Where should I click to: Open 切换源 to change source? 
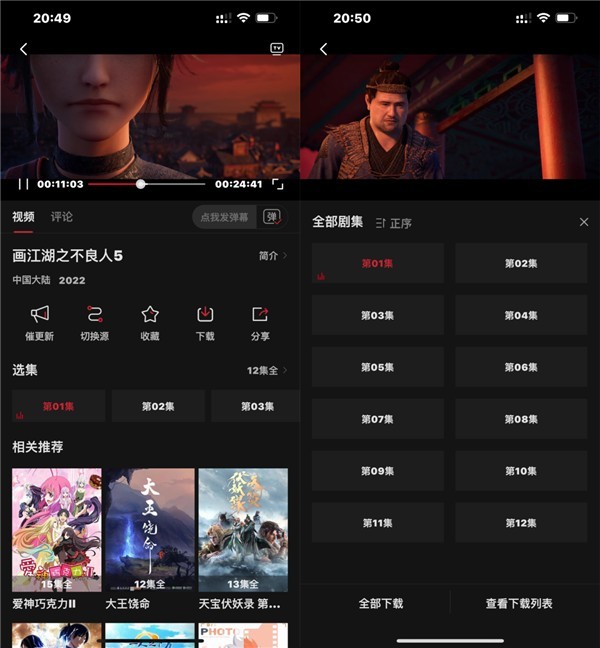[95, 322]
